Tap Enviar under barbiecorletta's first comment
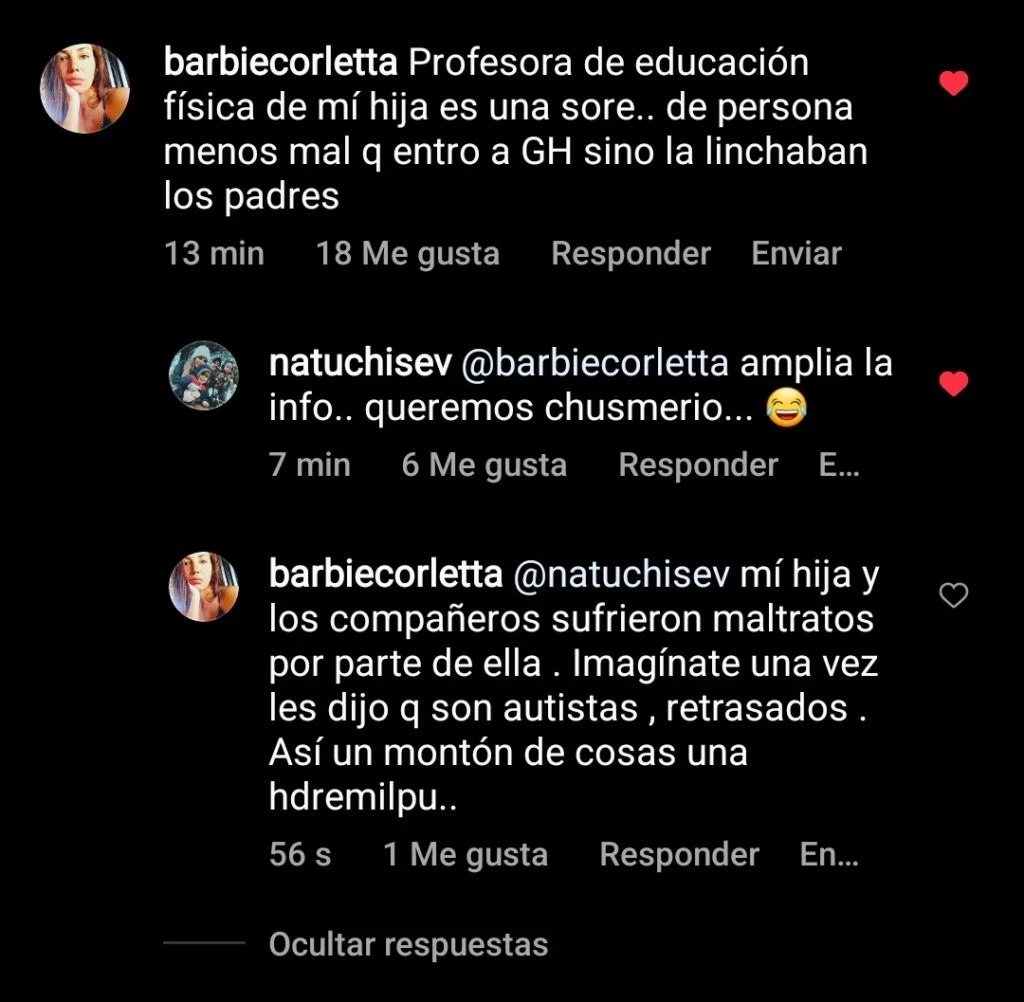Viewport: 1024px width, 1002px height. pos(796,254)
